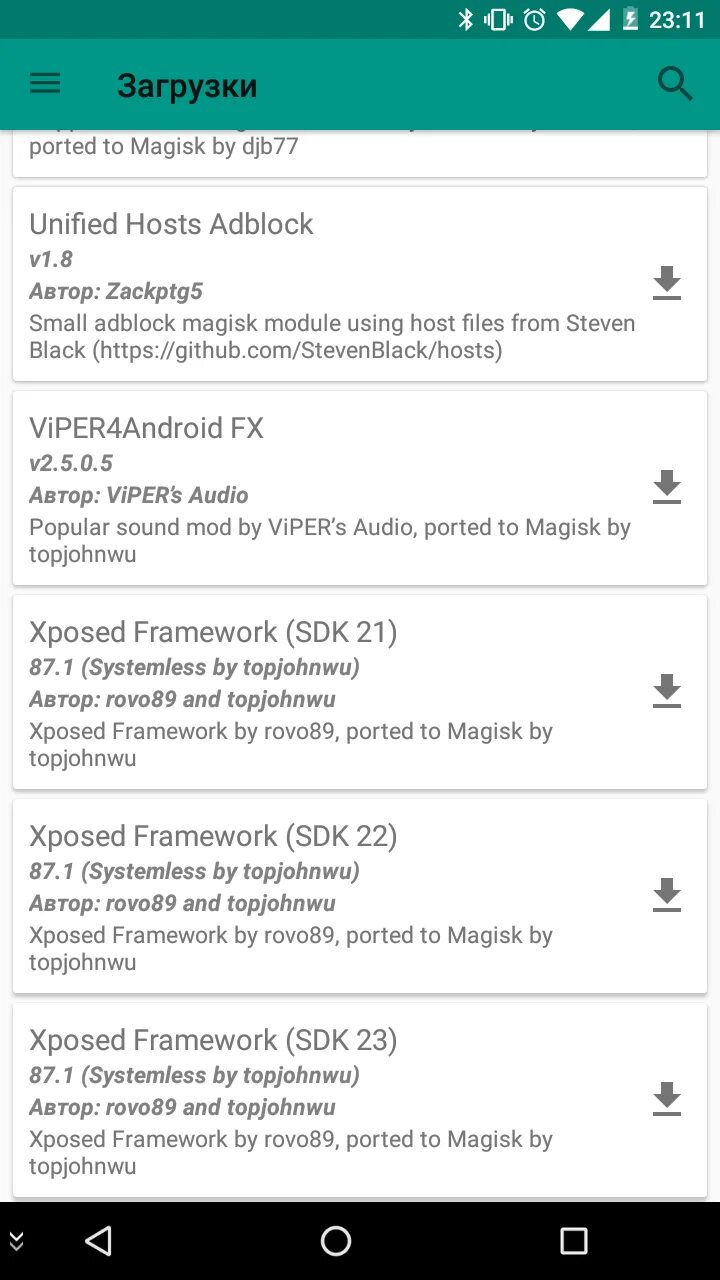The height and width of the screenshot is (1280, 720).
Task: Open the recent apps overview
Action: click(574, 1241)
